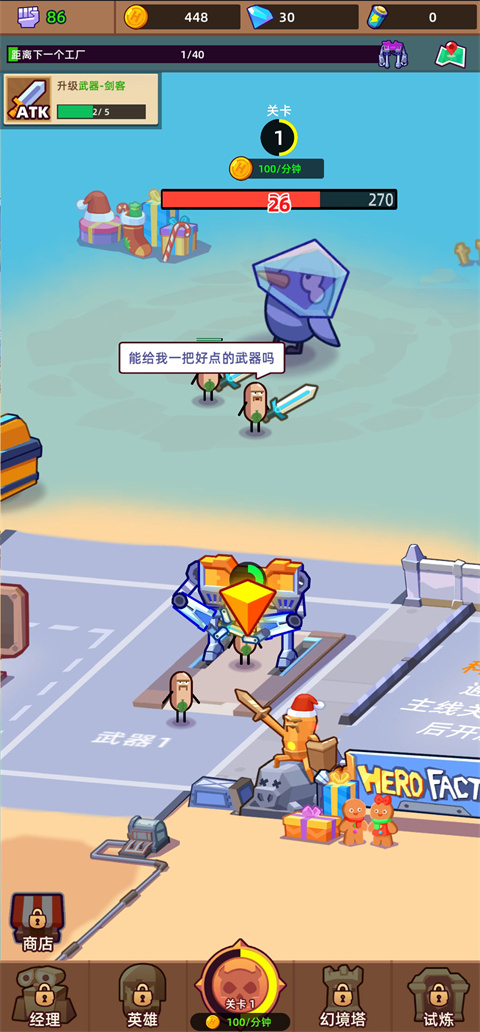
Task: Switch to the 幻境塔 tab
Action: click(x=341, y=996)
